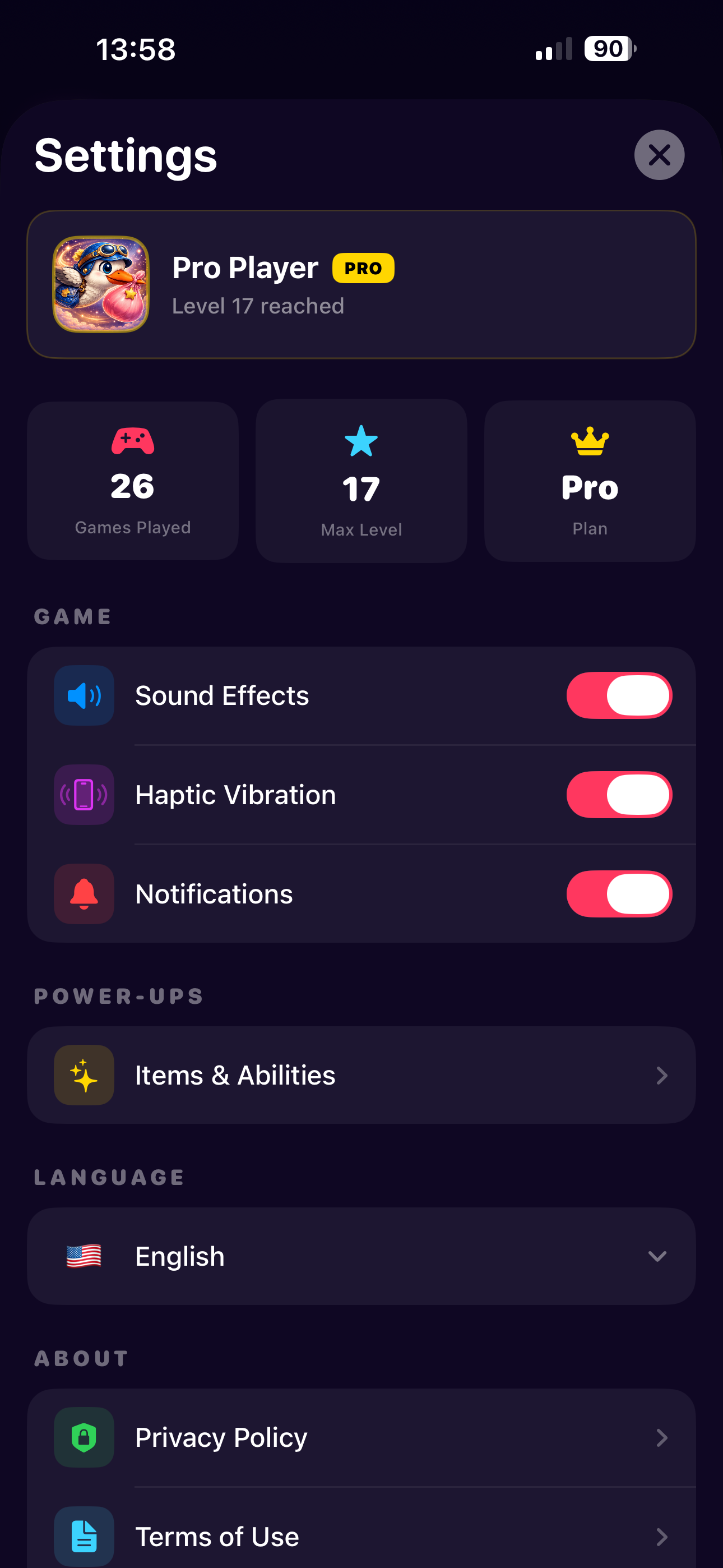View the Terms of Use

[361, 1535]
